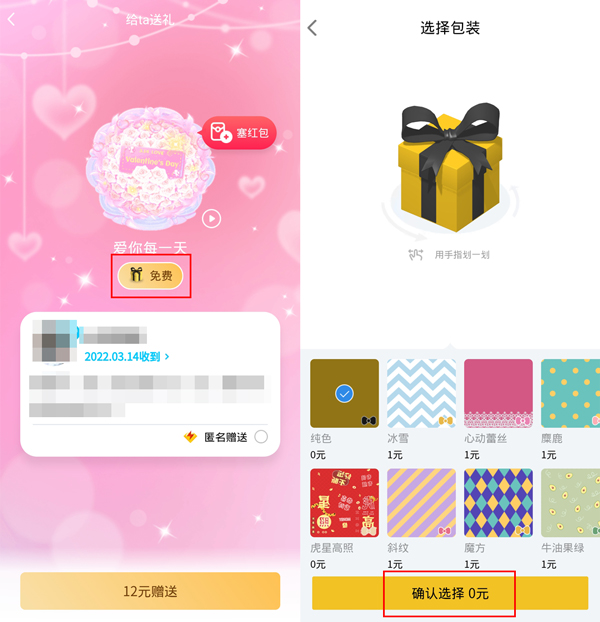Enable 匿名赠送 option

tap(261, 436)
